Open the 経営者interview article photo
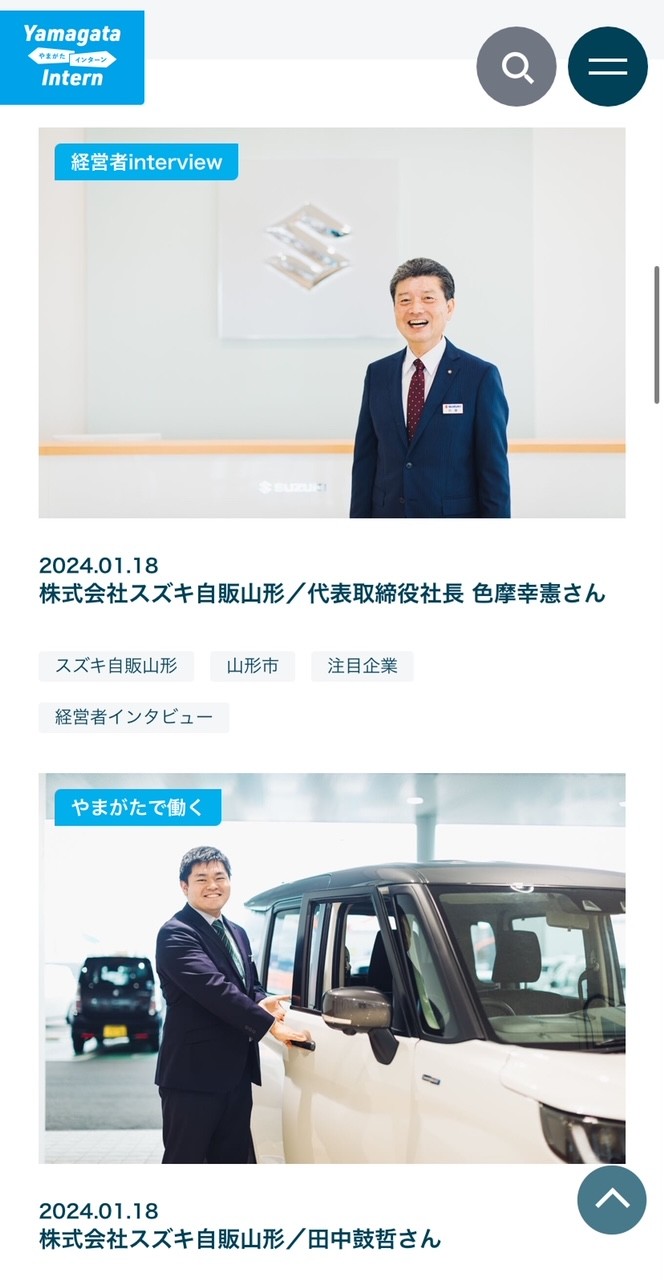 (332, 322)
